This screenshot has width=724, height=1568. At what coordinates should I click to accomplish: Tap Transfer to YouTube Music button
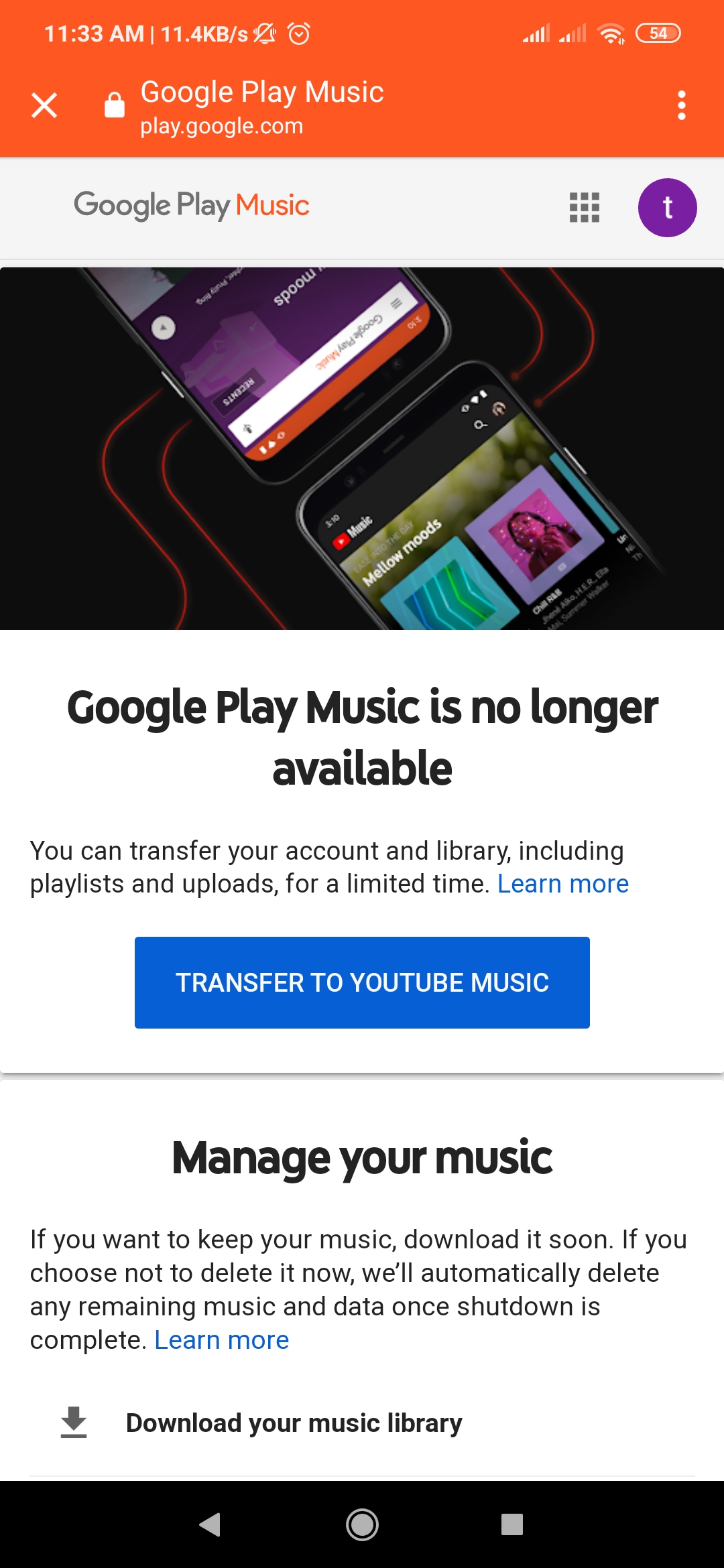(x=362, y=982)
